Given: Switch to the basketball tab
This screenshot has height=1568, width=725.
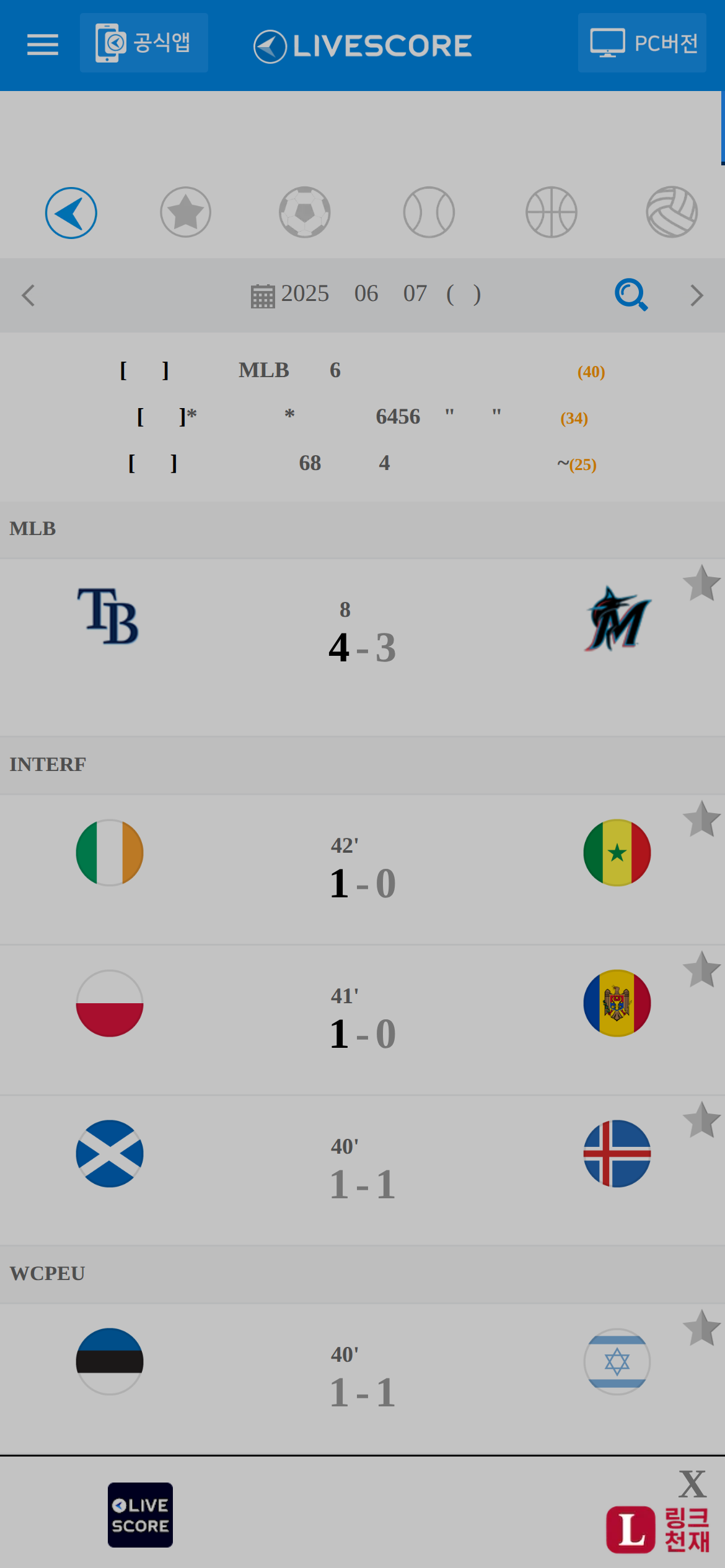Looking at the screenshot, I should 551,212.
